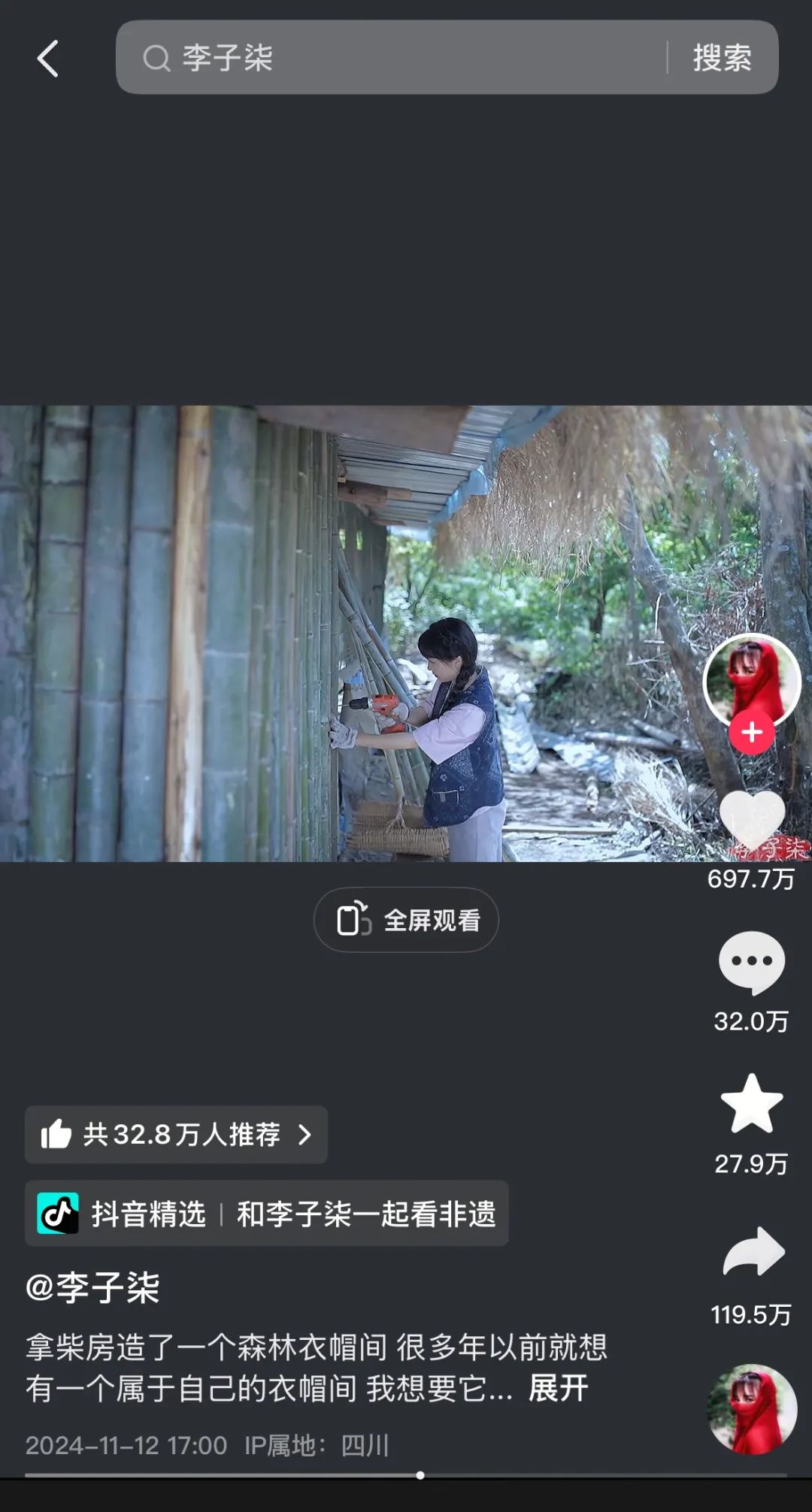
Task: Open 李子柒's profile avatar
Action: [751, 679]
